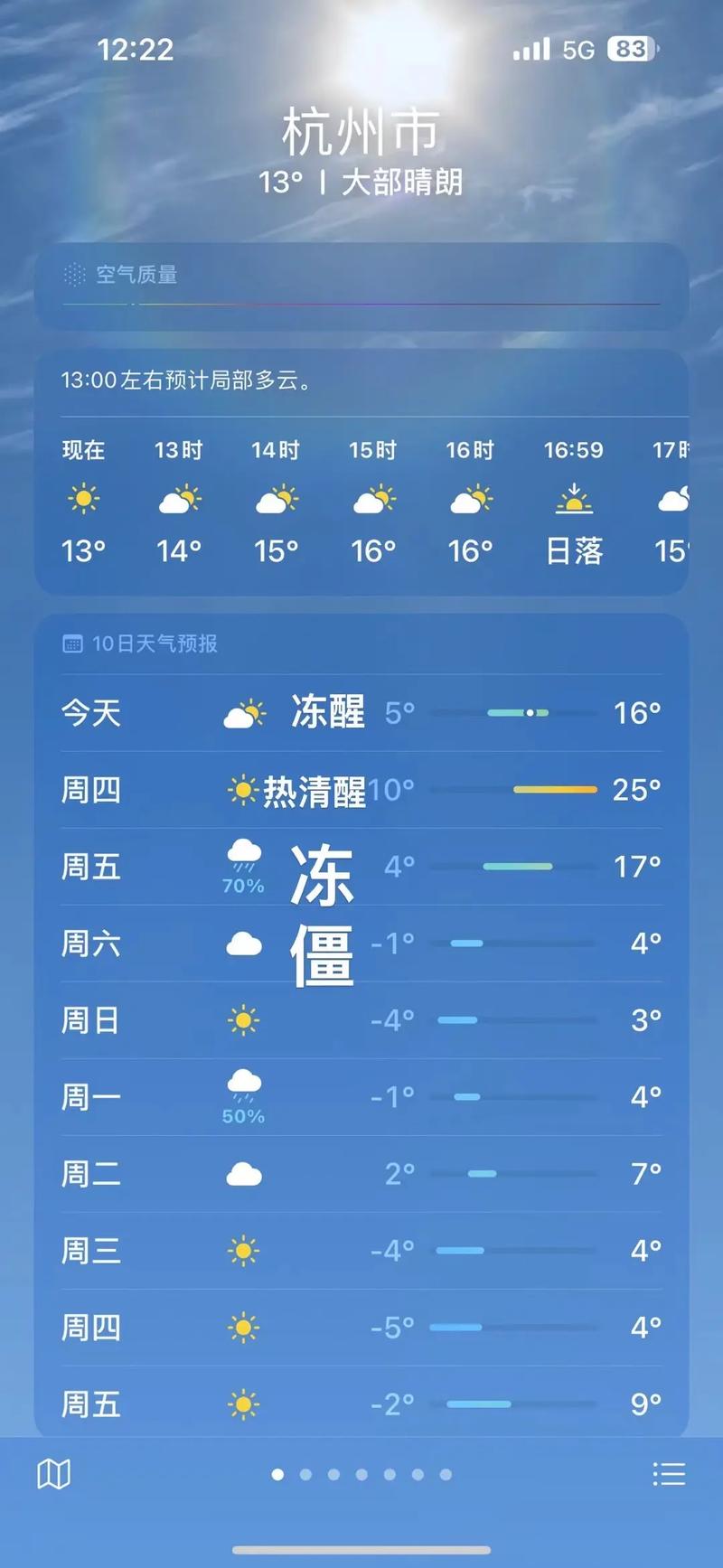This screenshot has width=723, height=1568.
Task: Tap the sunset icon at 16:59
Action: click(x=573, y=499)
